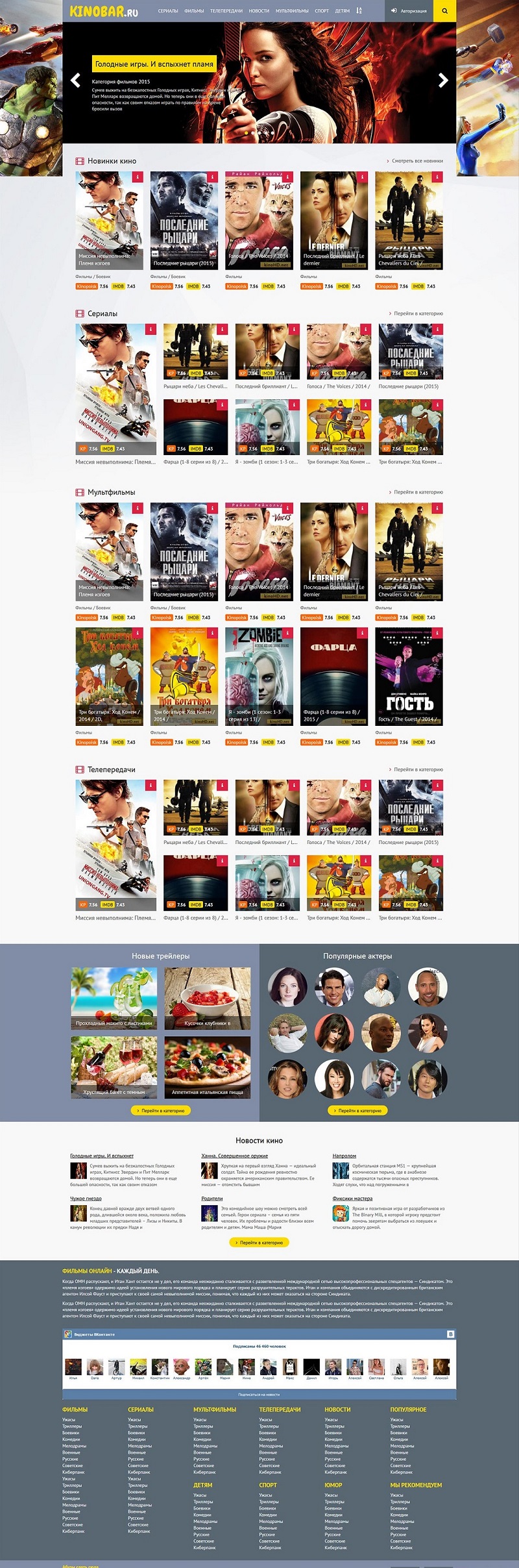Open the Фиксики мастера news link
Image resolution: width=519 pixels, height=1568 pixels.
[352, 1199]
